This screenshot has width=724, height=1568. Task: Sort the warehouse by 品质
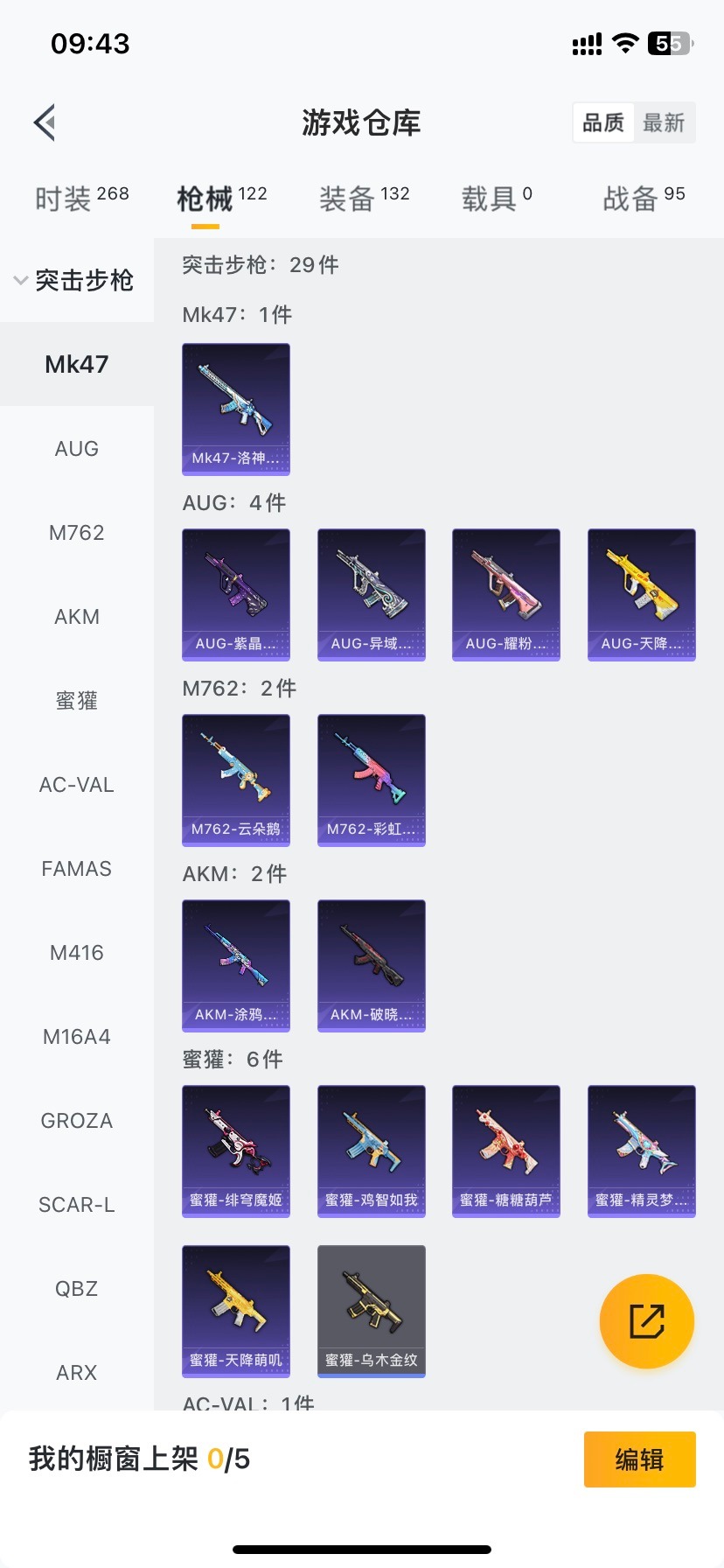click(x=603, y=122)
